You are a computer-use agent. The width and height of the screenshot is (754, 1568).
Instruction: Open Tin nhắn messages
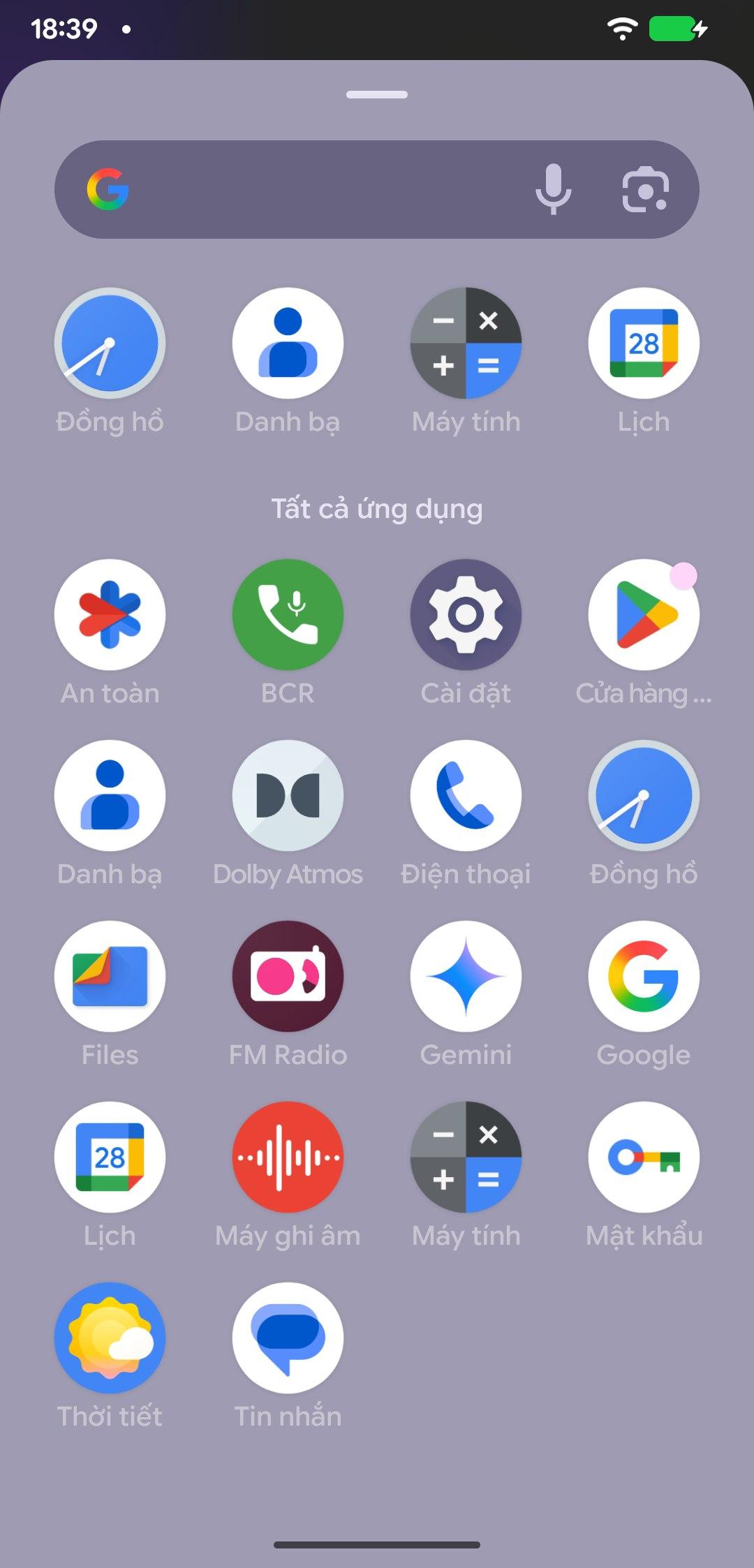[288, 1338]
